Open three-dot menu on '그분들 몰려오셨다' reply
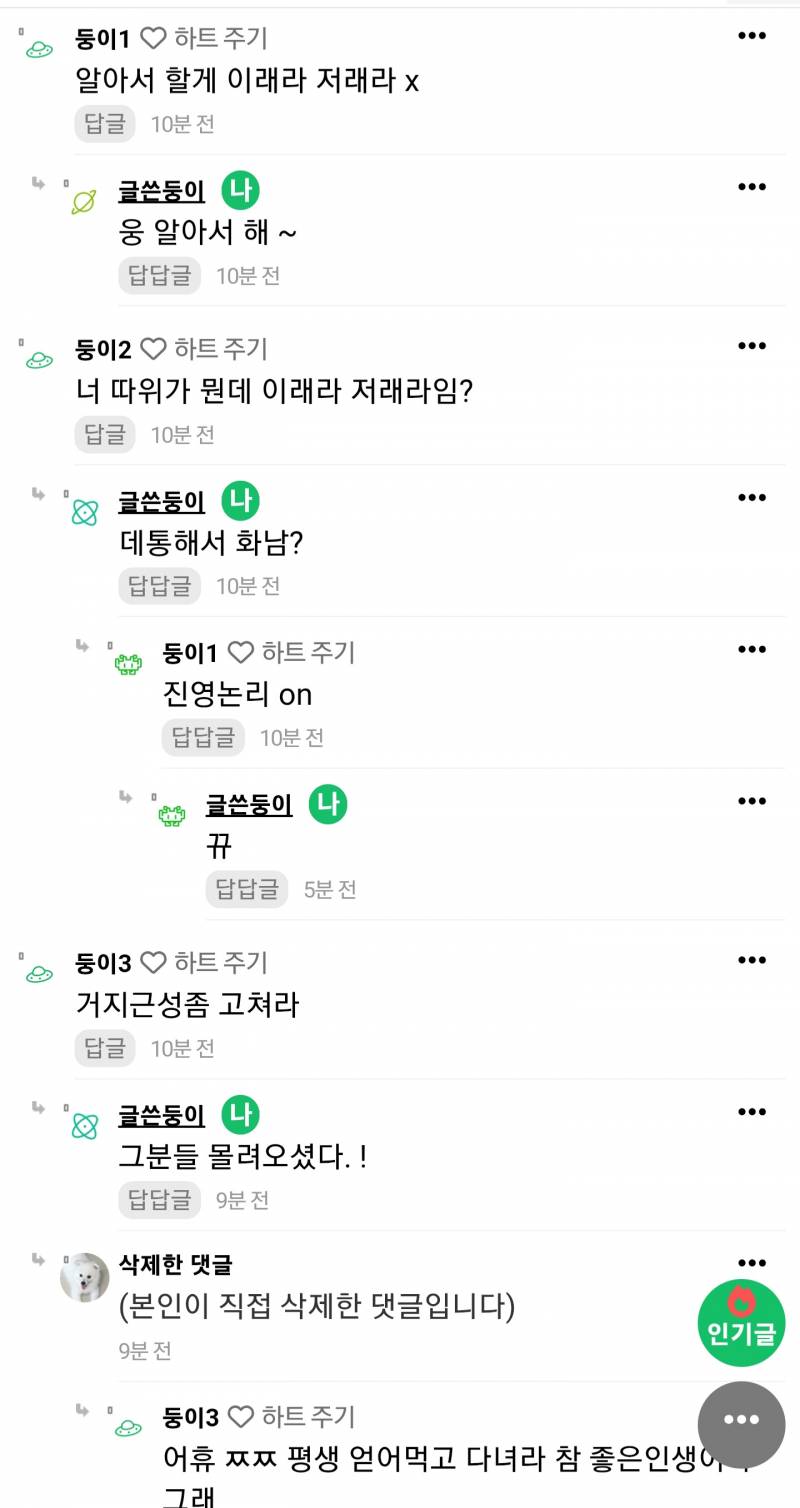The height and width of the screenshot is (1508, 800). (x=751, y=1112)
